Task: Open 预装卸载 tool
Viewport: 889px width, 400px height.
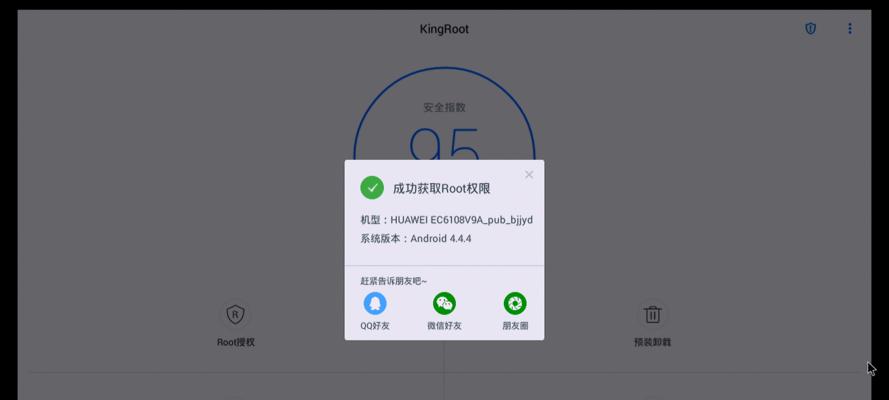Action: tap(652, 324)
